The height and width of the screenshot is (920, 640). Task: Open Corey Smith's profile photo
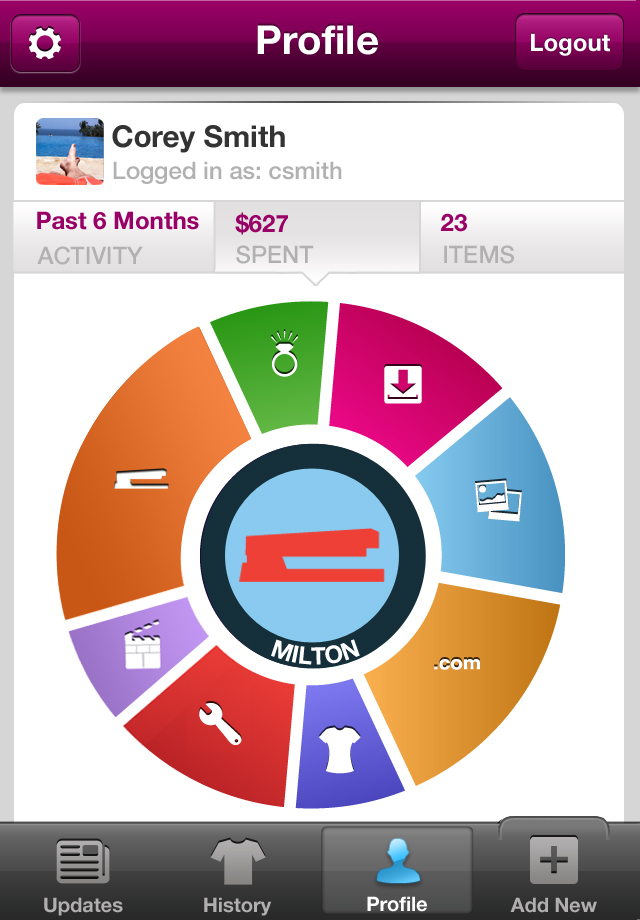69,152
